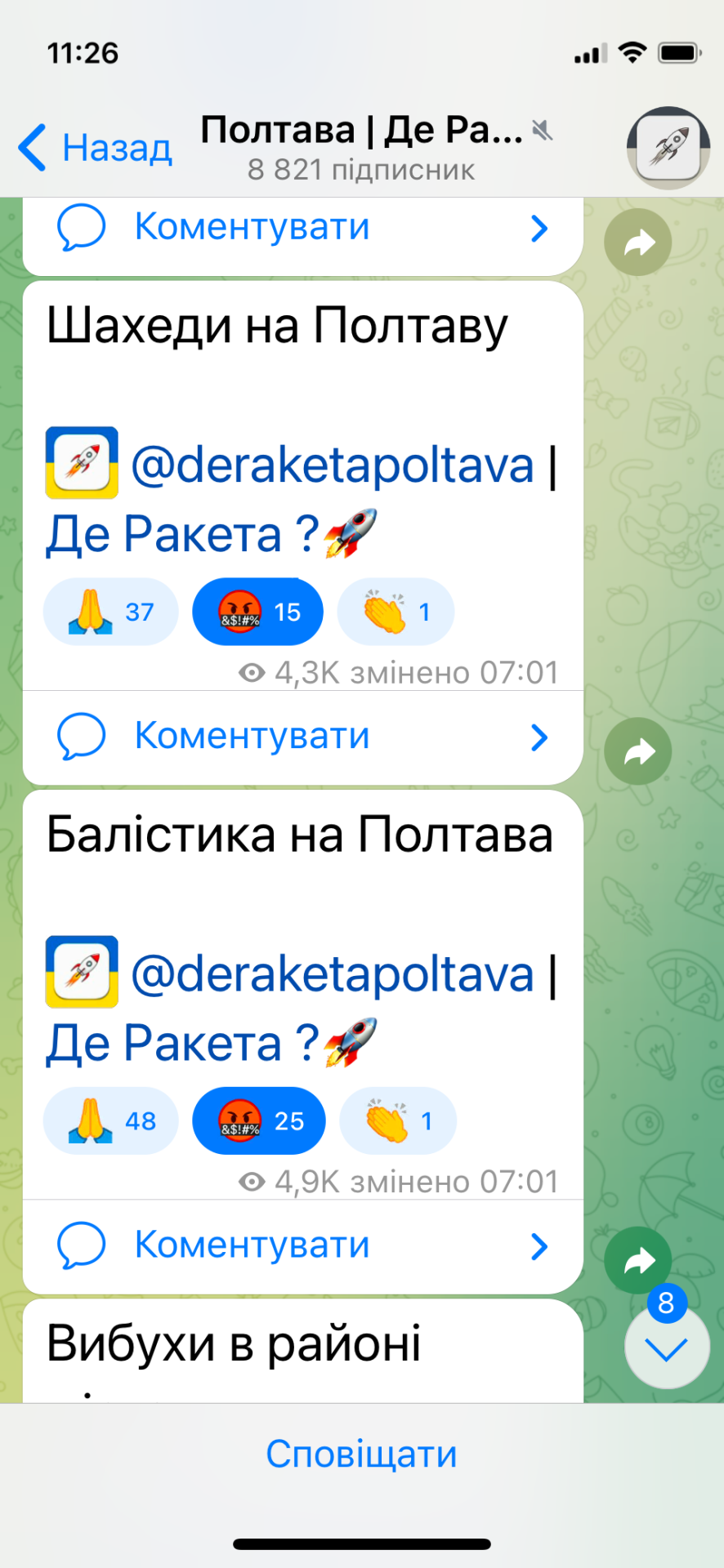
Task: Open comments under the Шахеди на Полтаву post
Action: tap(302, 736)
